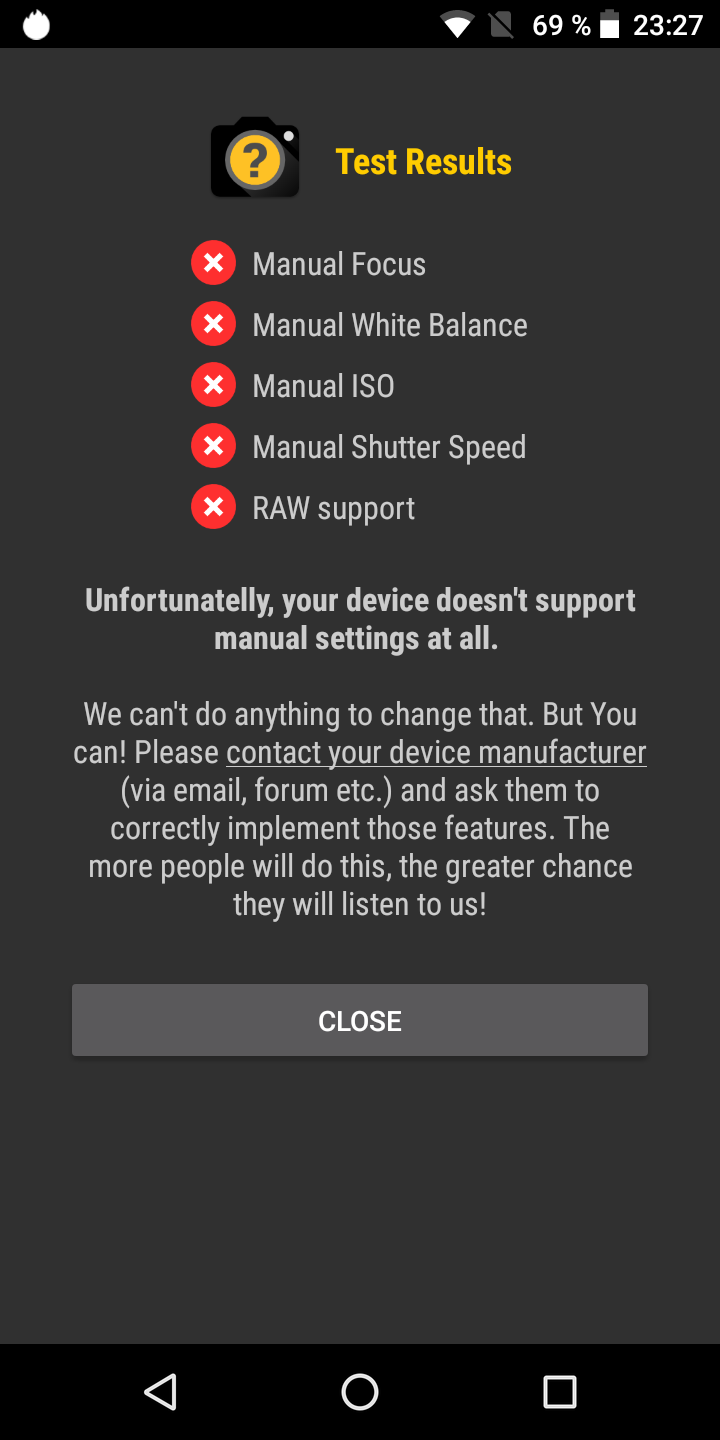Open the recent apps view
Image resolution: width=720 pixels, height=1440 pixels.
pos(559,1391)
